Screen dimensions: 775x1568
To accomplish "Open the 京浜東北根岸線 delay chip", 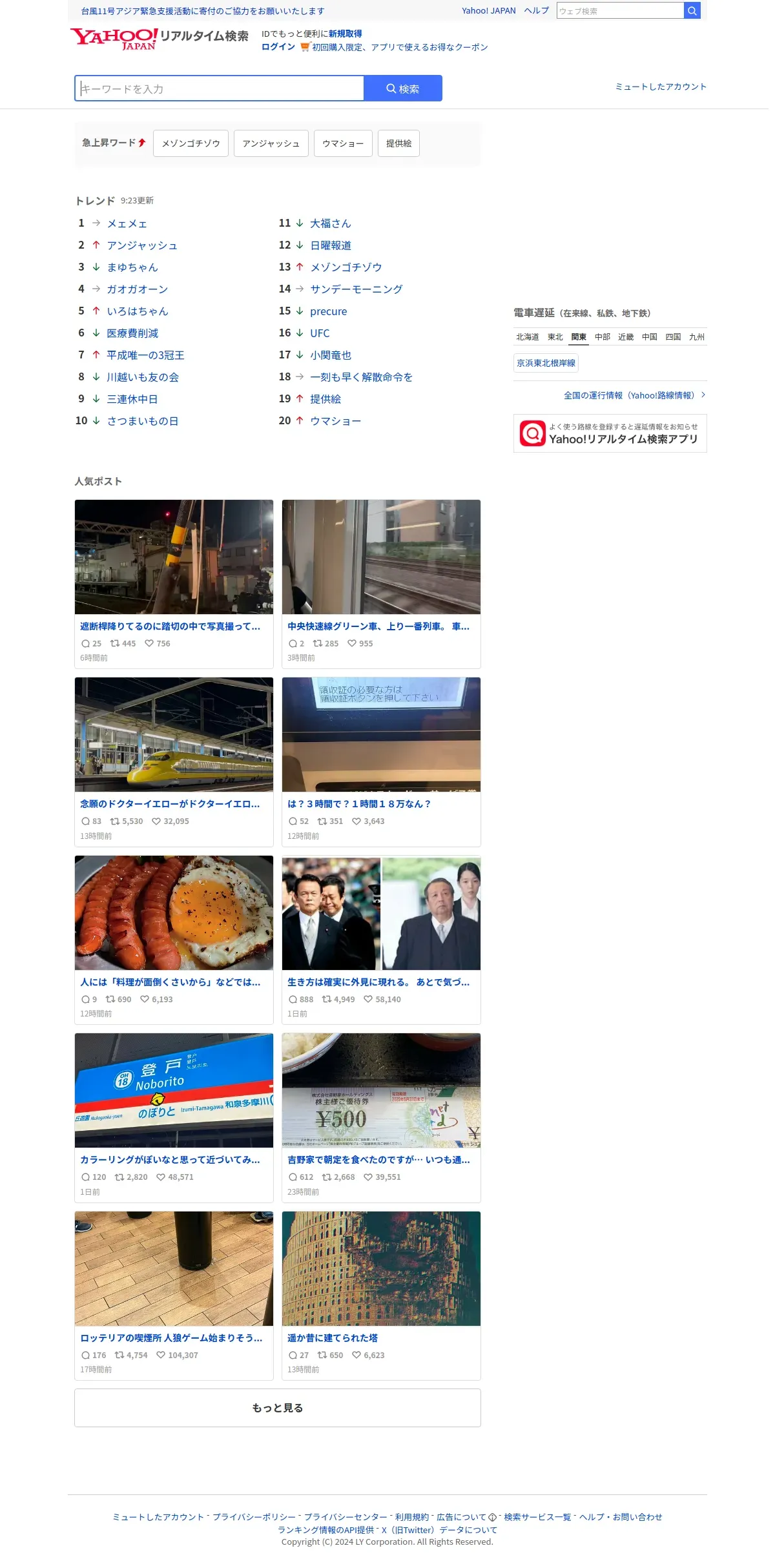I will point(546,363).
